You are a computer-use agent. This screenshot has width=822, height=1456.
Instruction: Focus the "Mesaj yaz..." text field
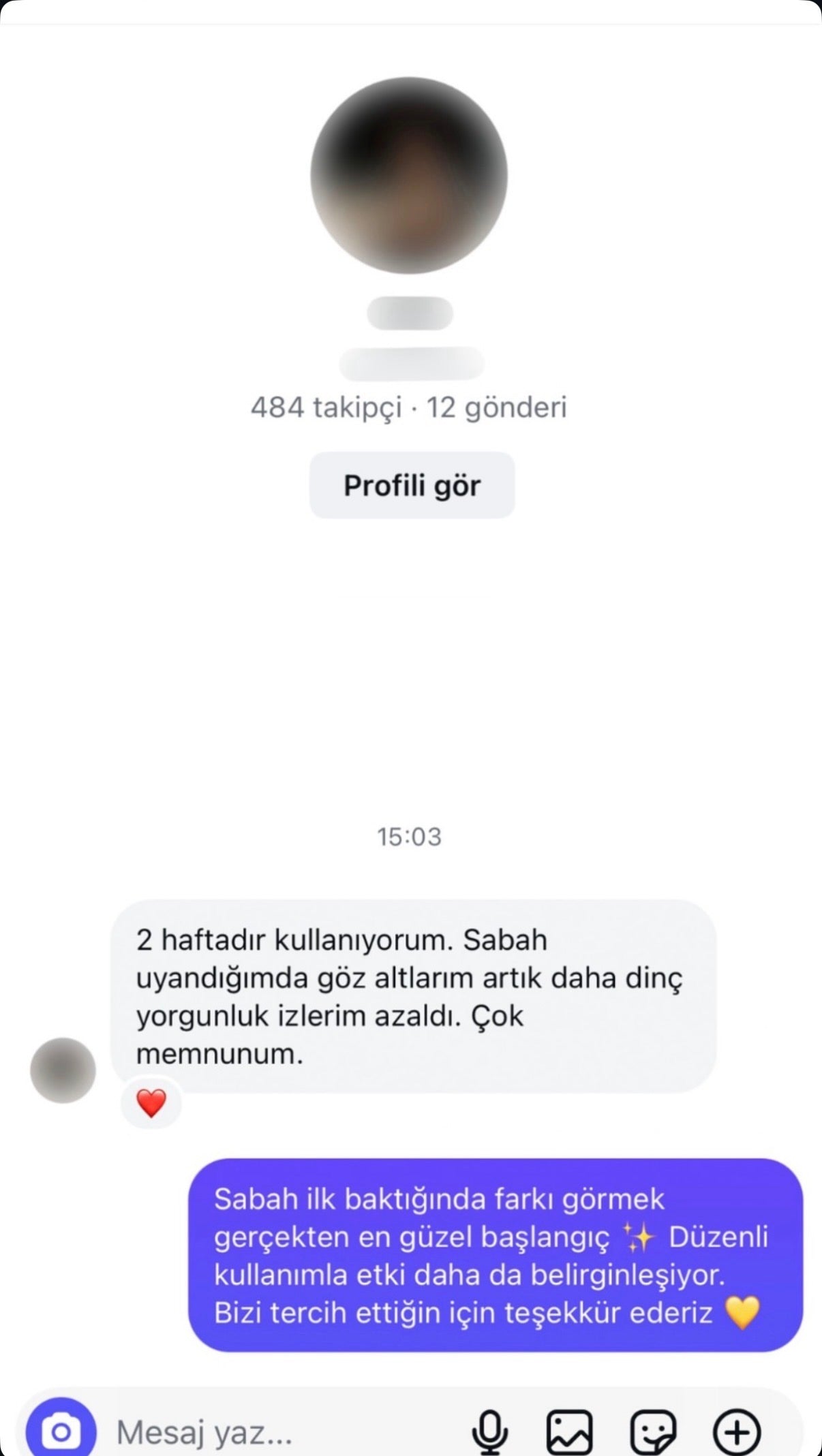tap(273, 1432)
